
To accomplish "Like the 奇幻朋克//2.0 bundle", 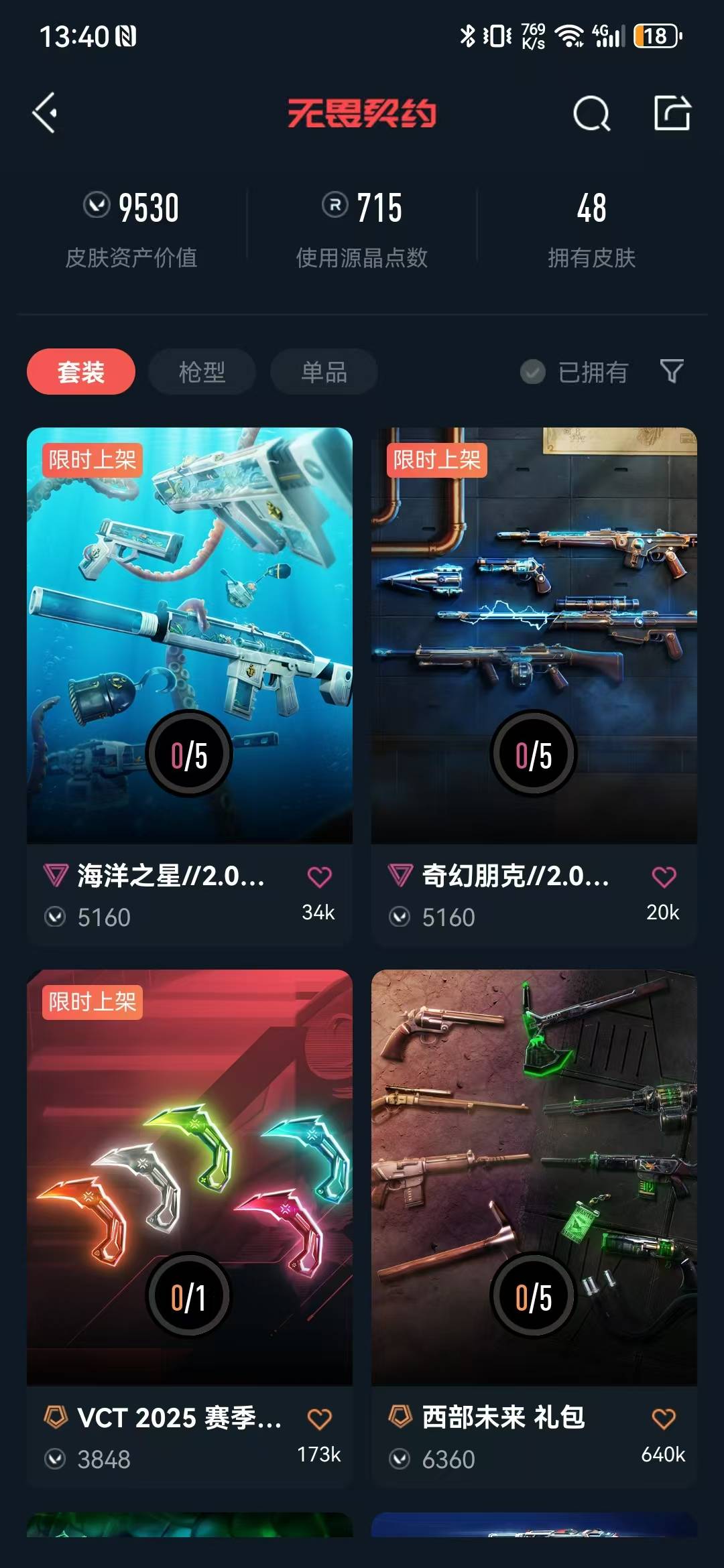I will (664, 876).
